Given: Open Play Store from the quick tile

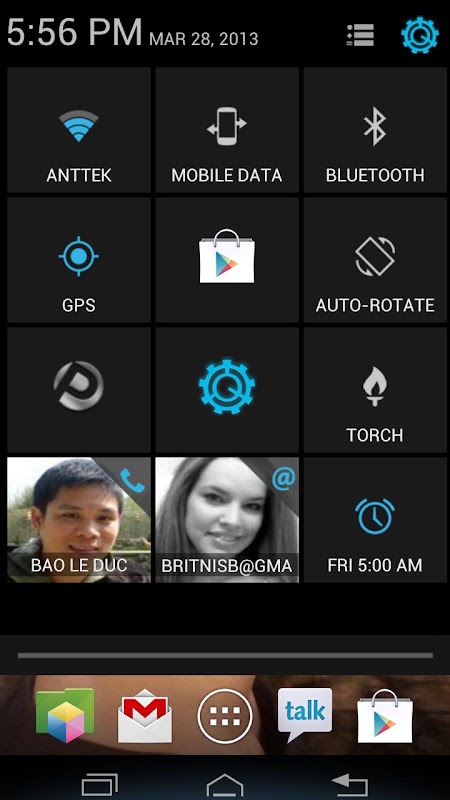Looking at the screenshot, I should [227, 260].
